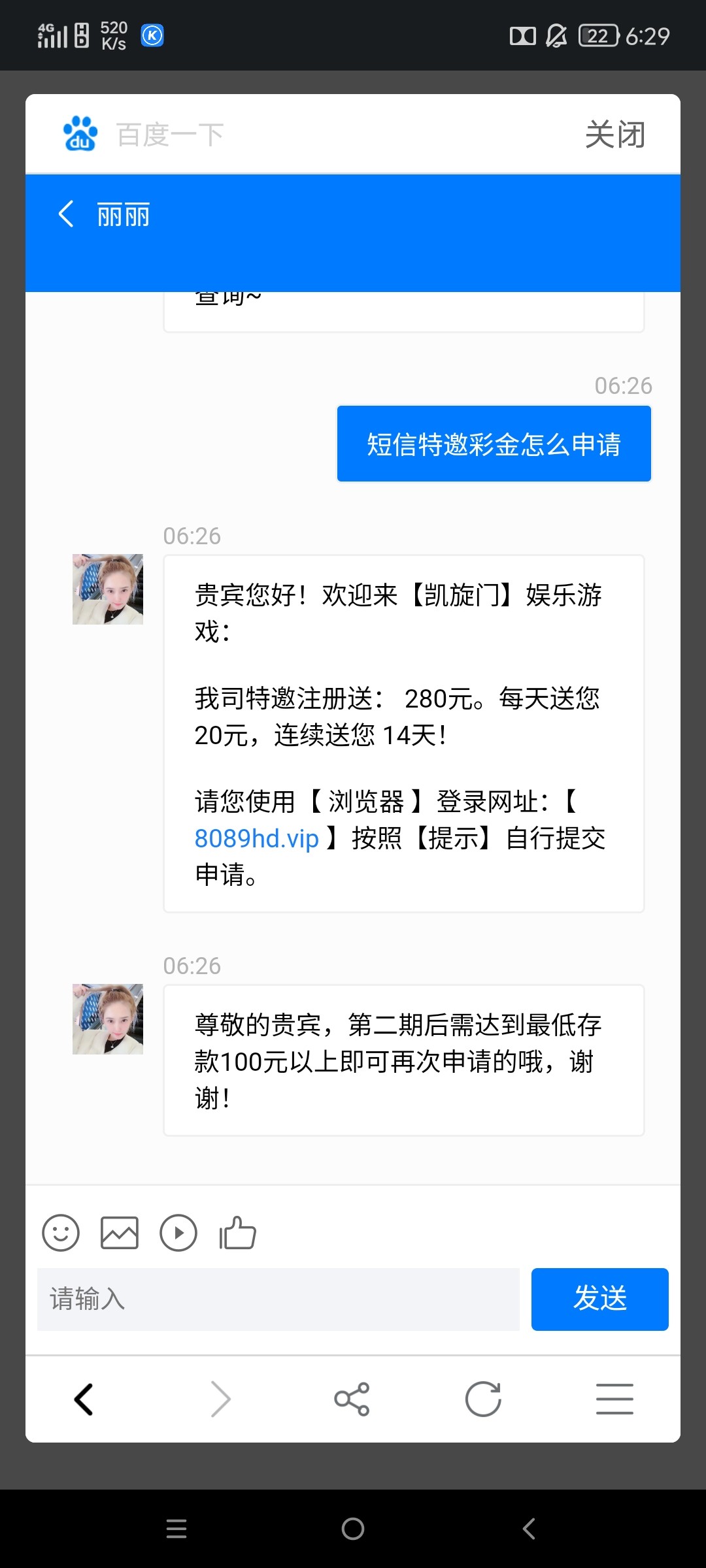Go back with browser back arrow

click(x=85, y=1399)
